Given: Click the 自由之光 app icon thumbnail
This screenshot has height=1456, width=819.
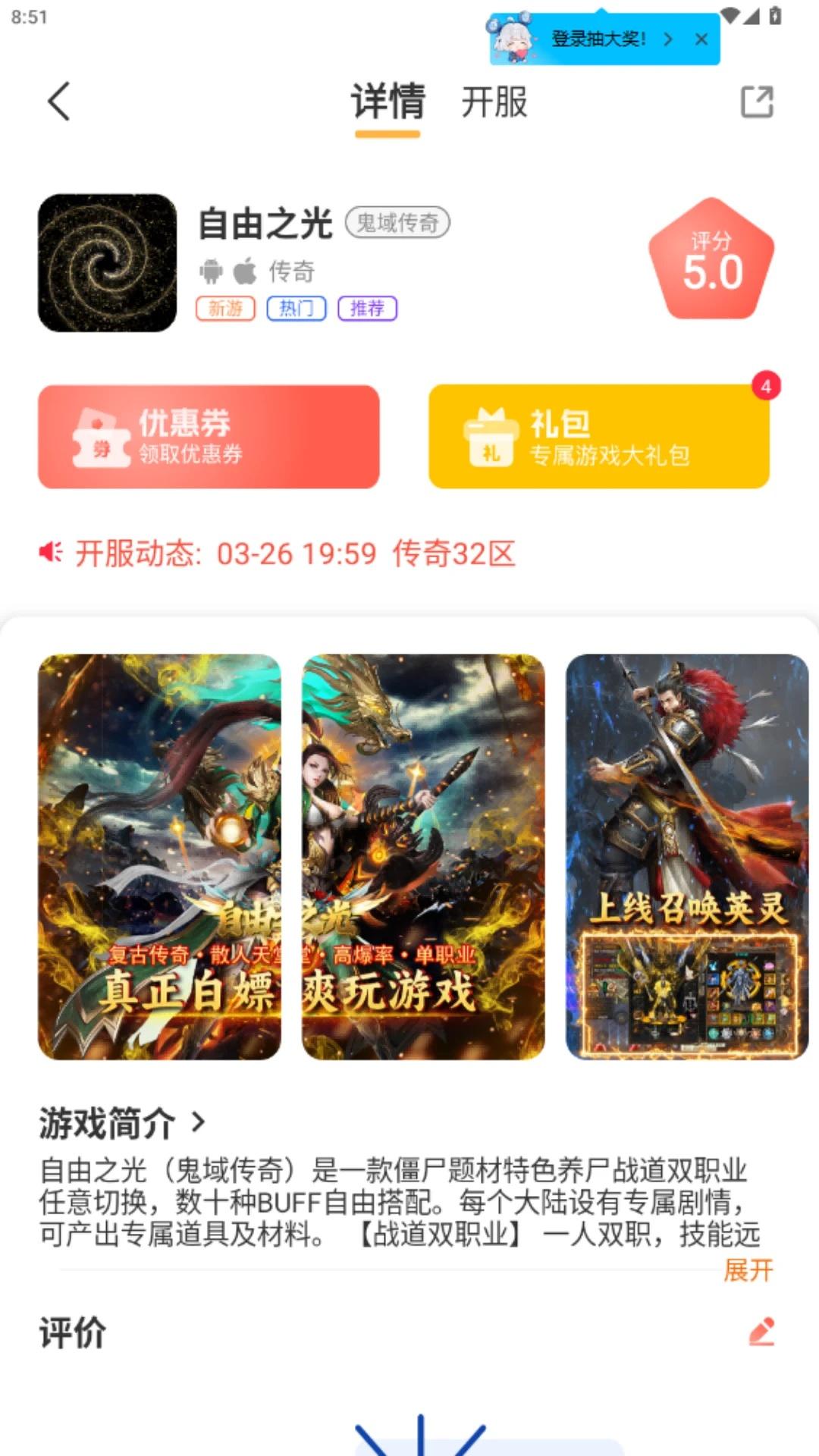Looking at the screenshot, I should (x=106, y=262).
